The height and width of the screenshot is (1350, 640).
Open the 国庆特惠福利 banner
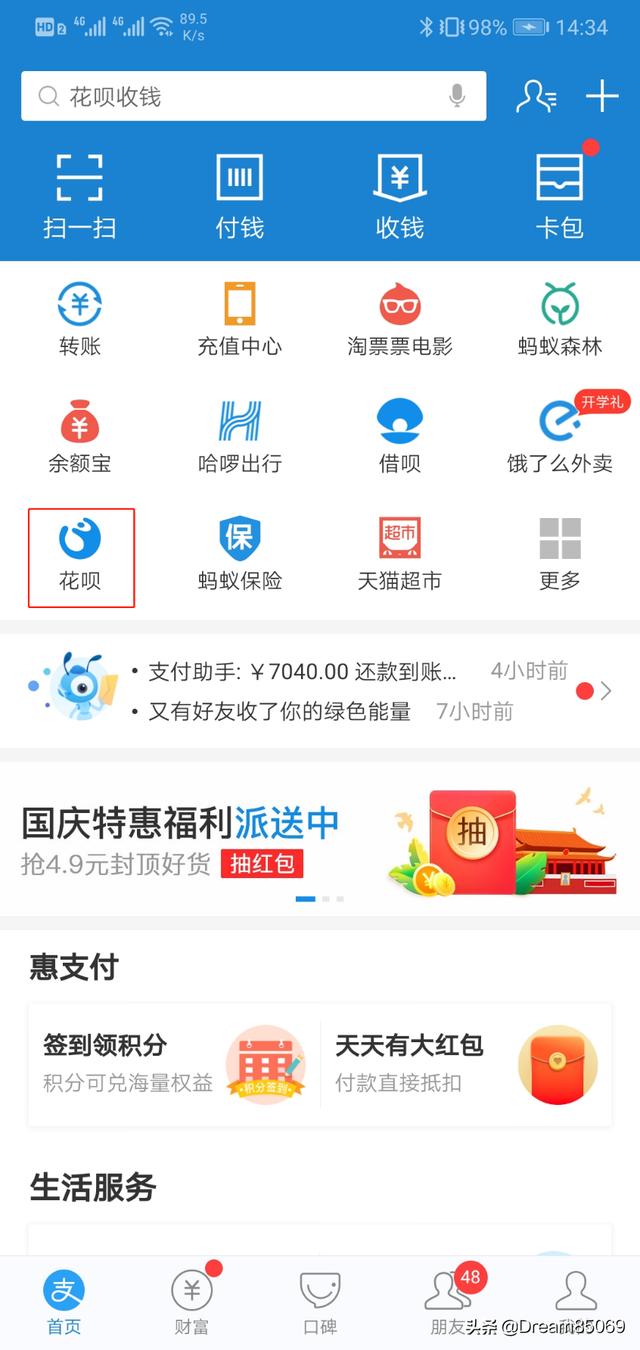(320, 838)
